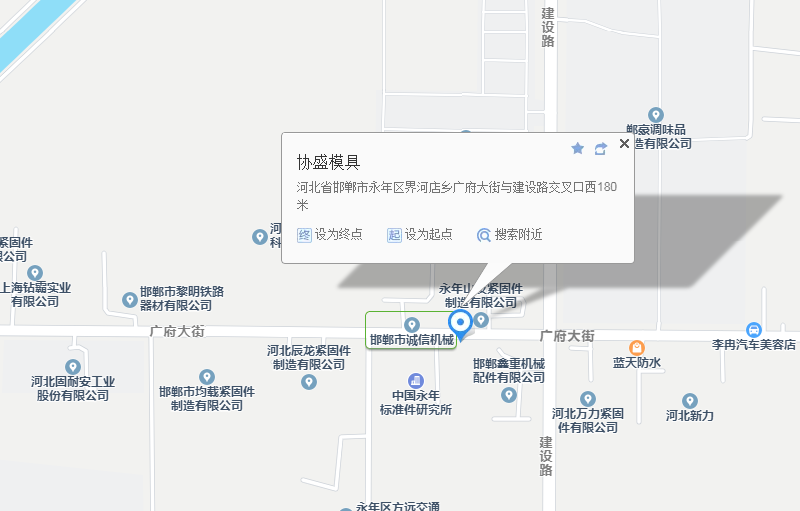
Task: Set 协盛模具 as destination (设为终点)
Action: [330, 235]
